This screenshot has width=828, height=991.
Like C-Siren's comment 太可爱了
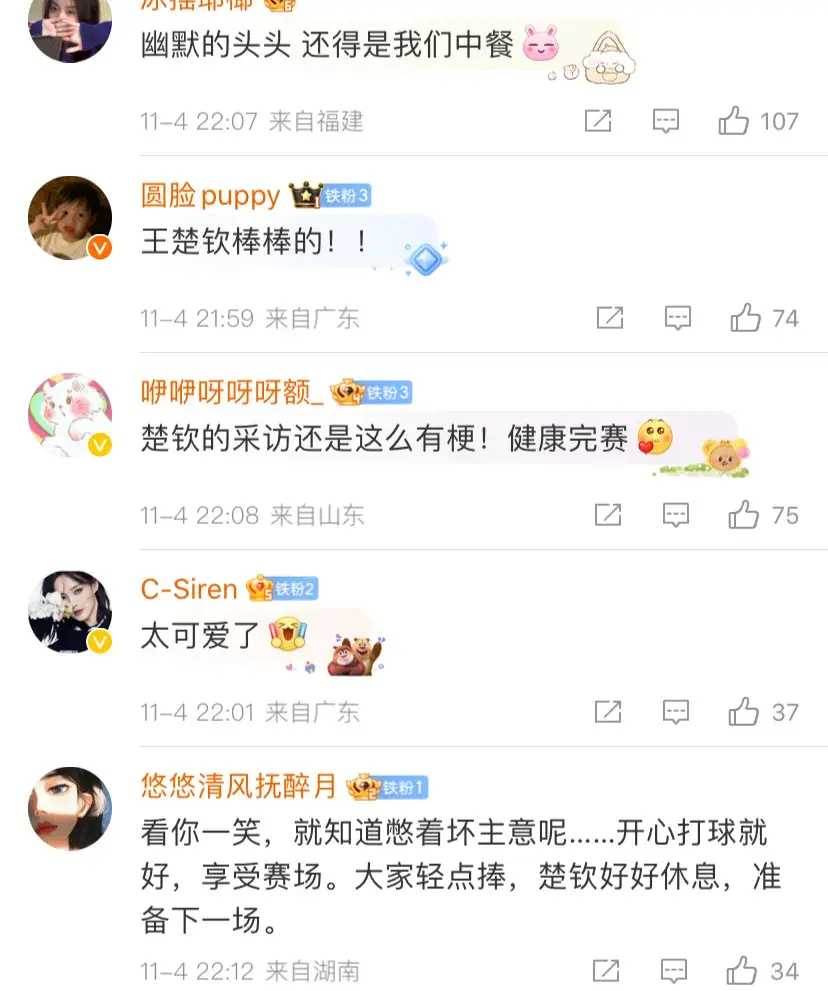(745, 712)
